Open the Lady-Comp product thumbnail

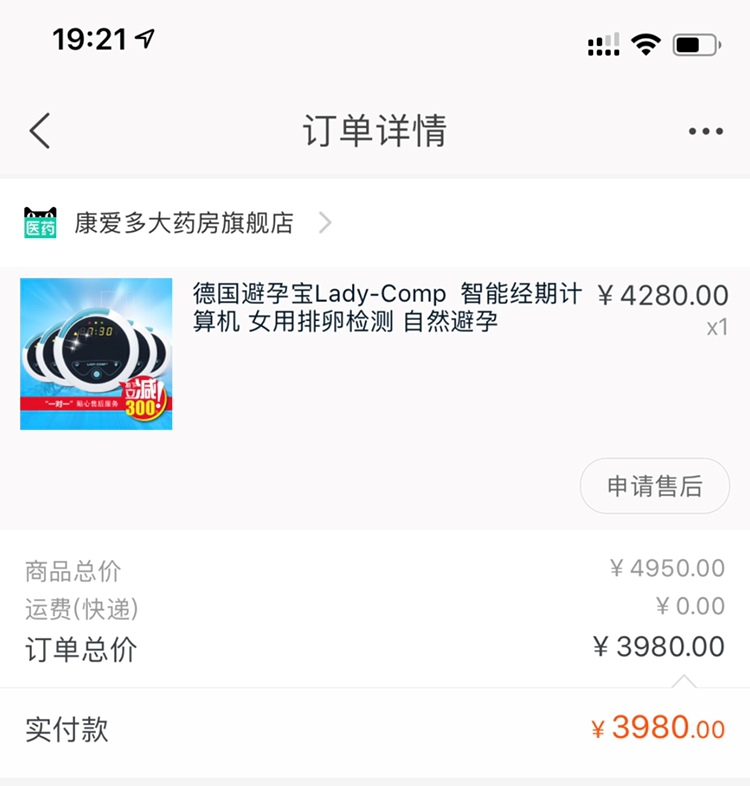(x=96, y=354)
